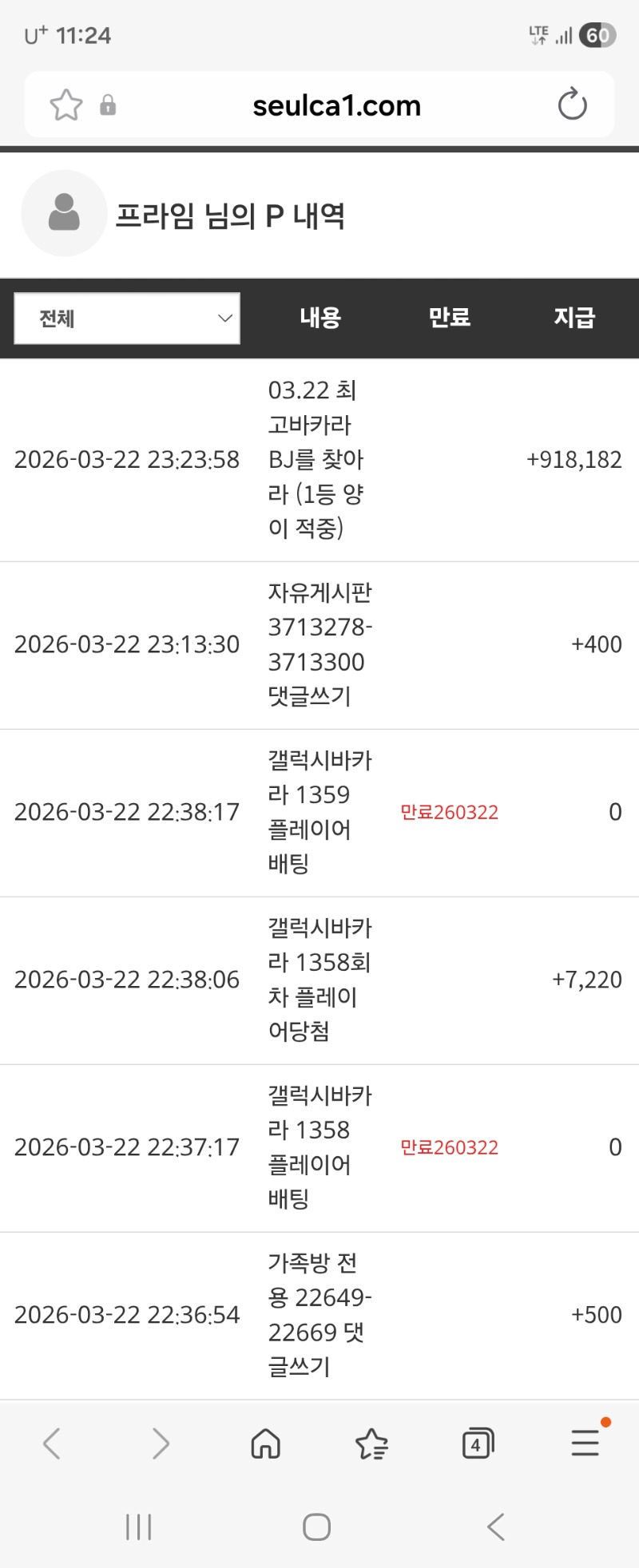Bookmark this page with the star icon

[x=66, y=105]
